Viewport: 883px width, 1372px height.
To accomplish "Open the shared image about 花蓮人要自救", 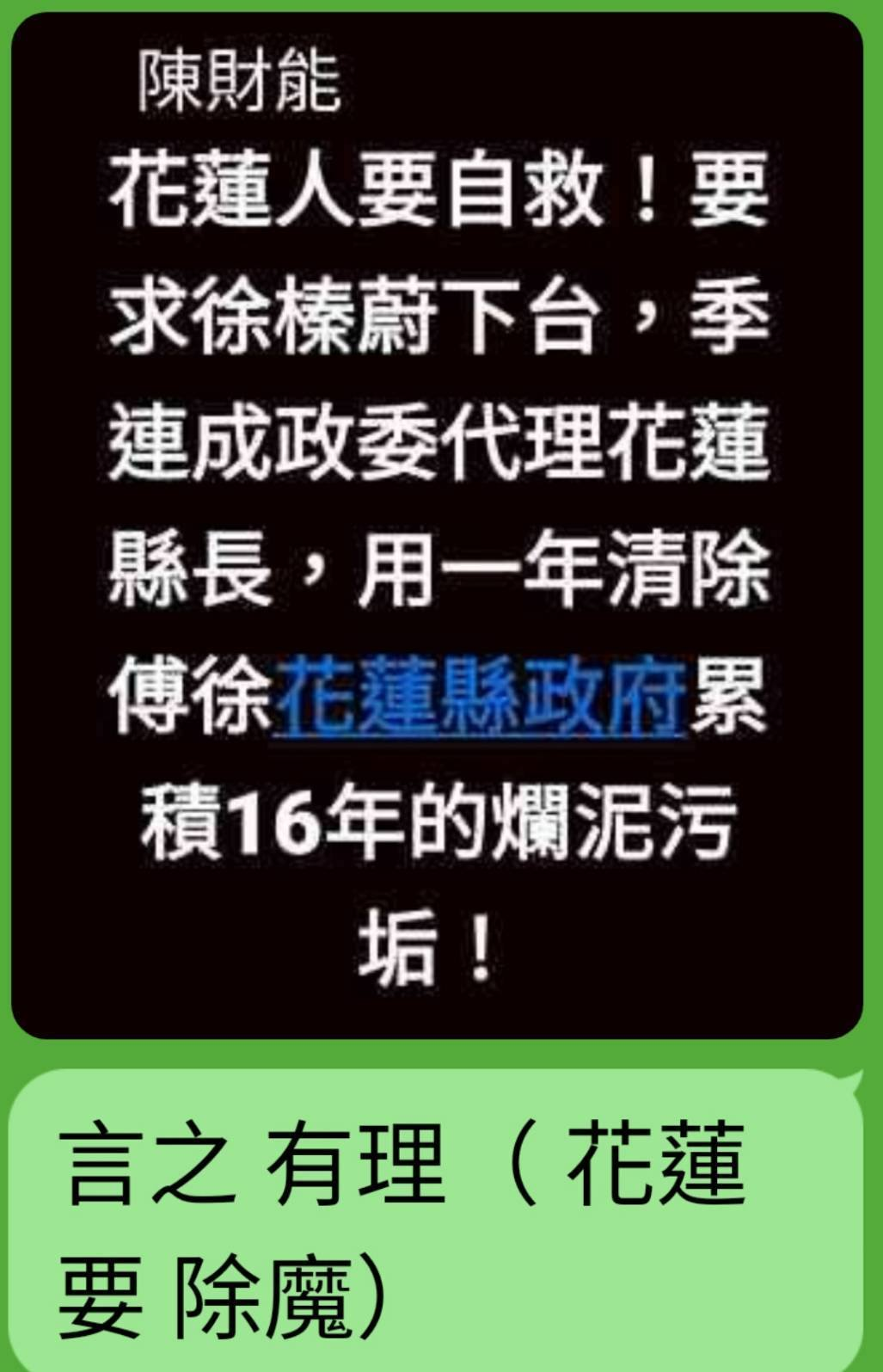I will tap(437, 525).
